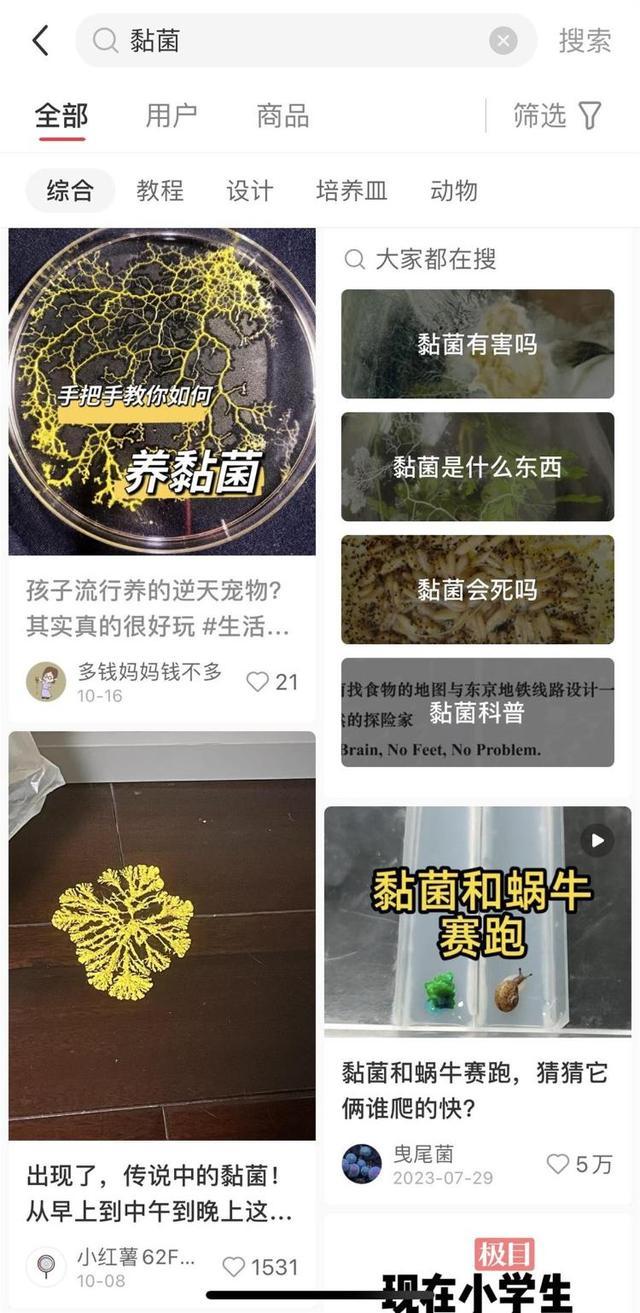Switch to the 商品 tab
Screen dimensions: 640x1313
click(283, 116)
